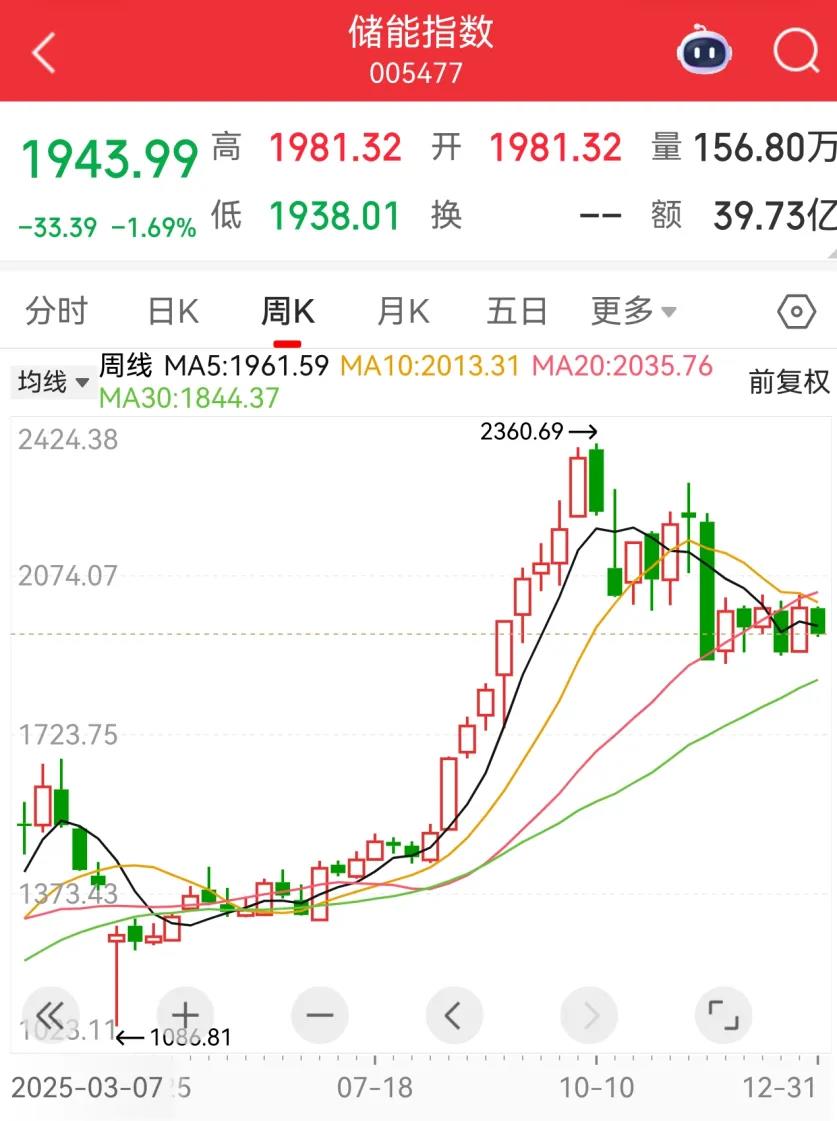
Task: Select the 月K chart tab
Action: coord(401,311)
